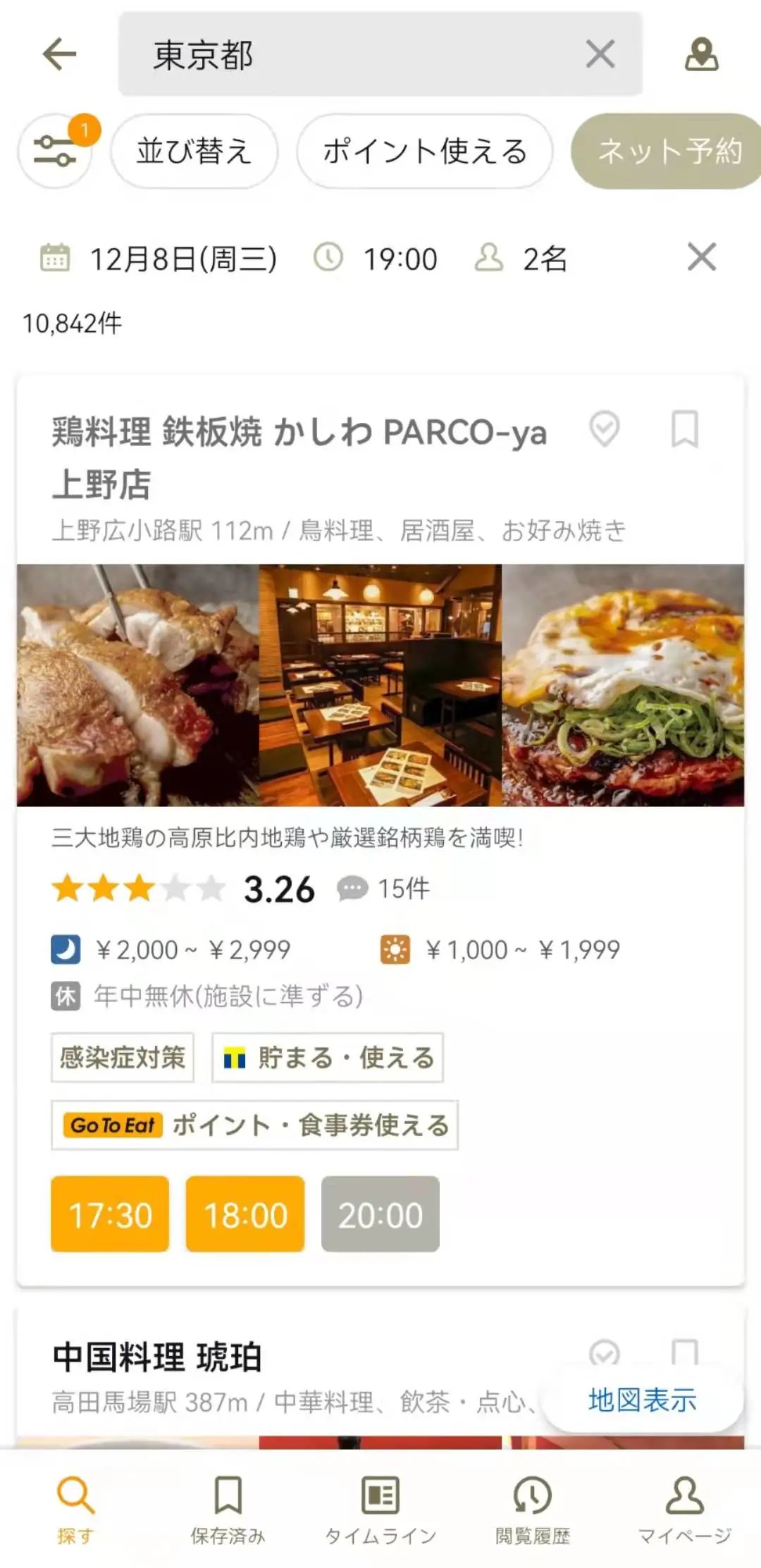Toggle the 感染症対策 tag on the listing
Screen dimensions: 761x1568
click(121, 1057)
